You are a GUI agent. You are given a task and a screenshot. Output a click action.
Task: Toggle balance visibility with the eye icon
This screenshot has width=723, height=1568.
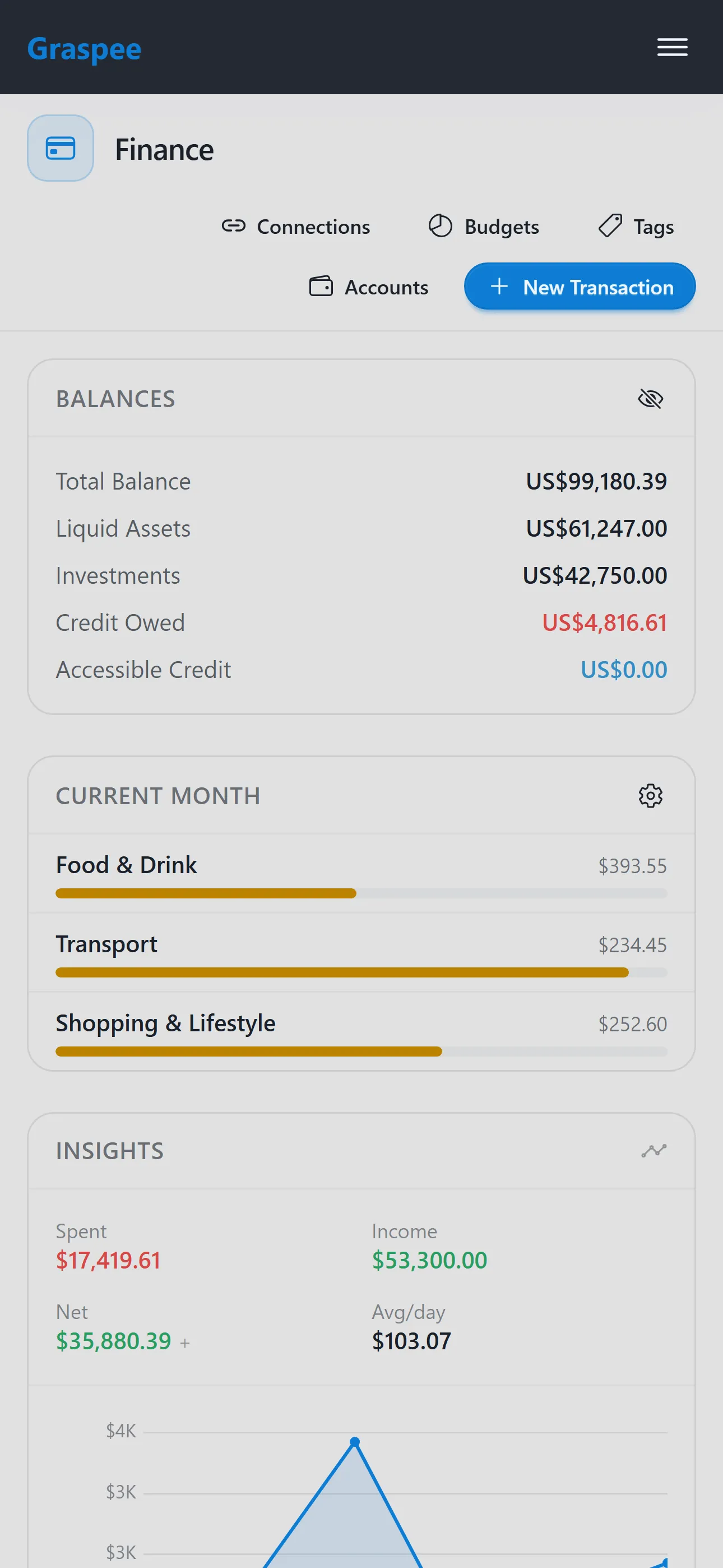coord(650,399)
